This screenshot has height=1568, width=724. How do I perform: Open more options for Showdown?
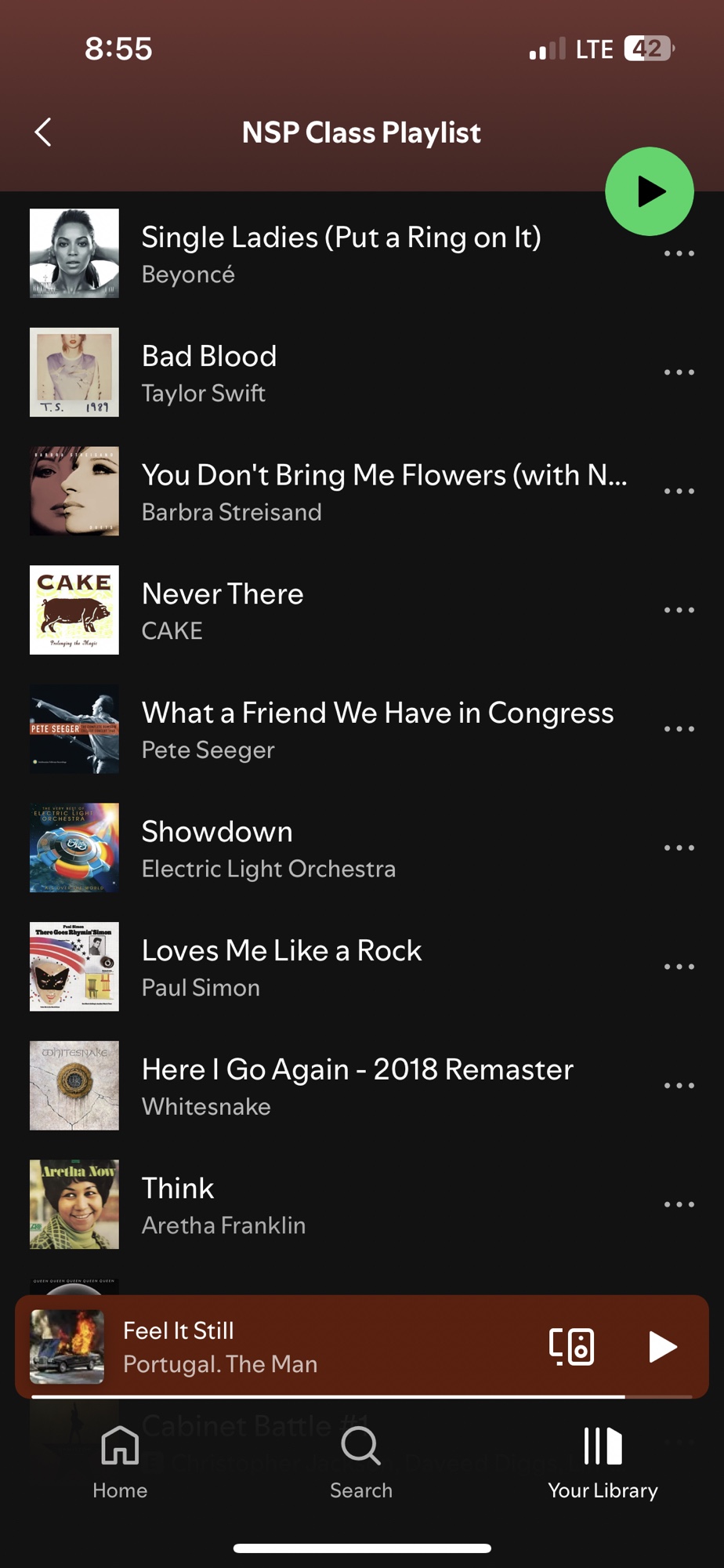pyautogui.click(x=679, y=848)
